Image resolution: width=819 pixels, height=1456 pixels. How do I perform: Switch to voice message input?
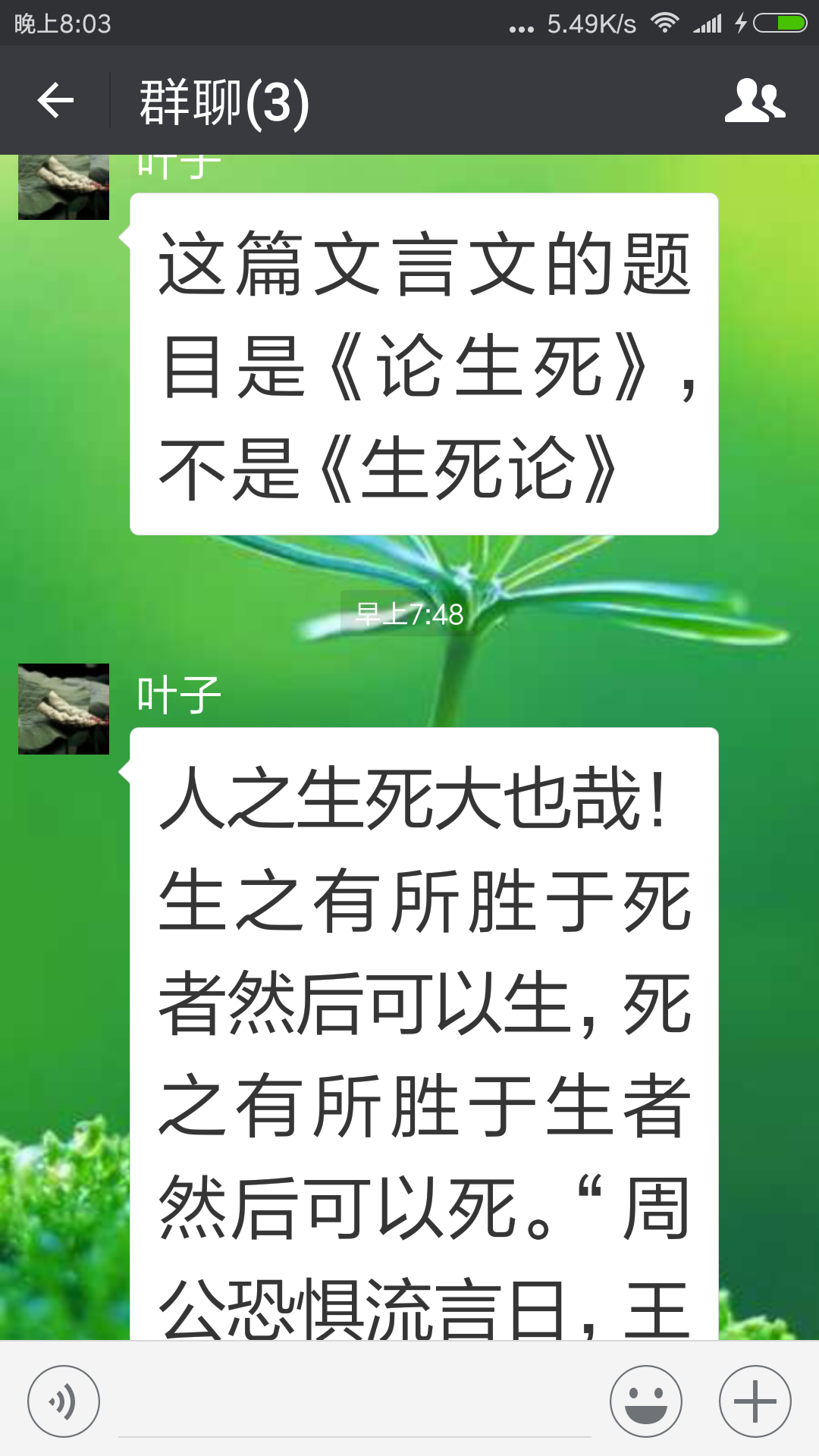click(64, 1401)
